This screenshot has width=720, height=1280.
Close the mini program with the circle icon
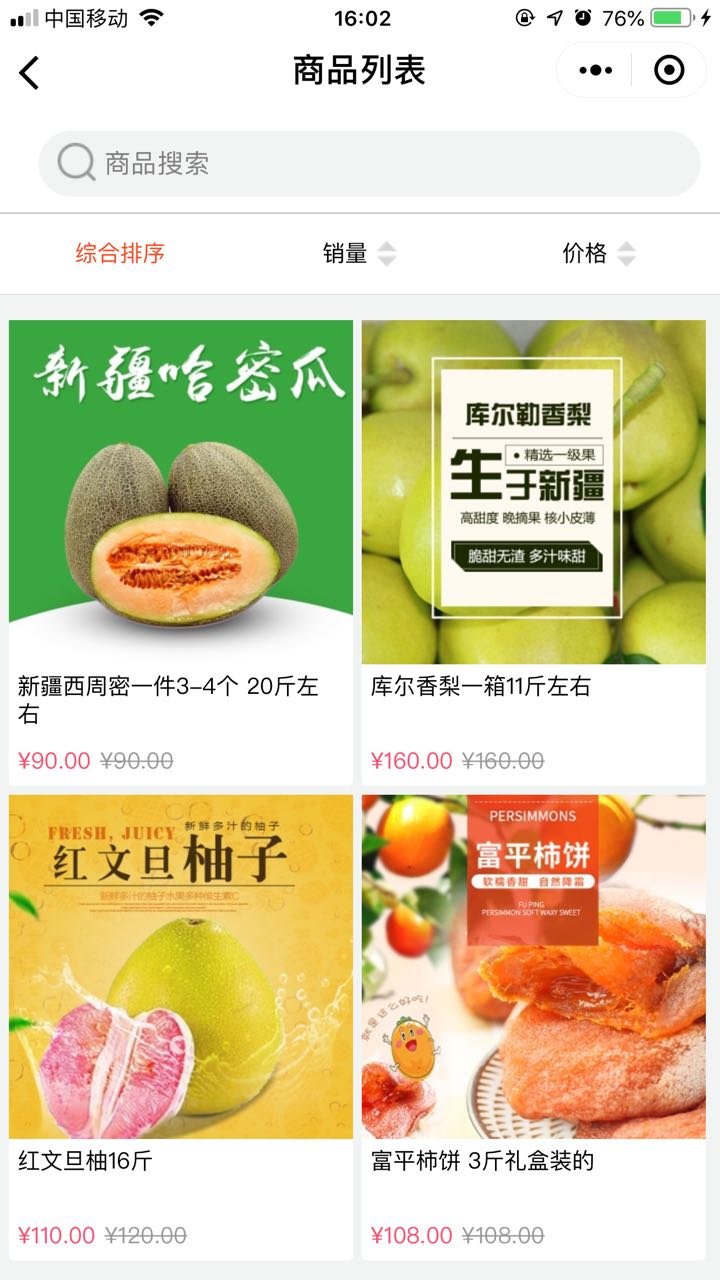pyautogui.click(x=668, y=70)
